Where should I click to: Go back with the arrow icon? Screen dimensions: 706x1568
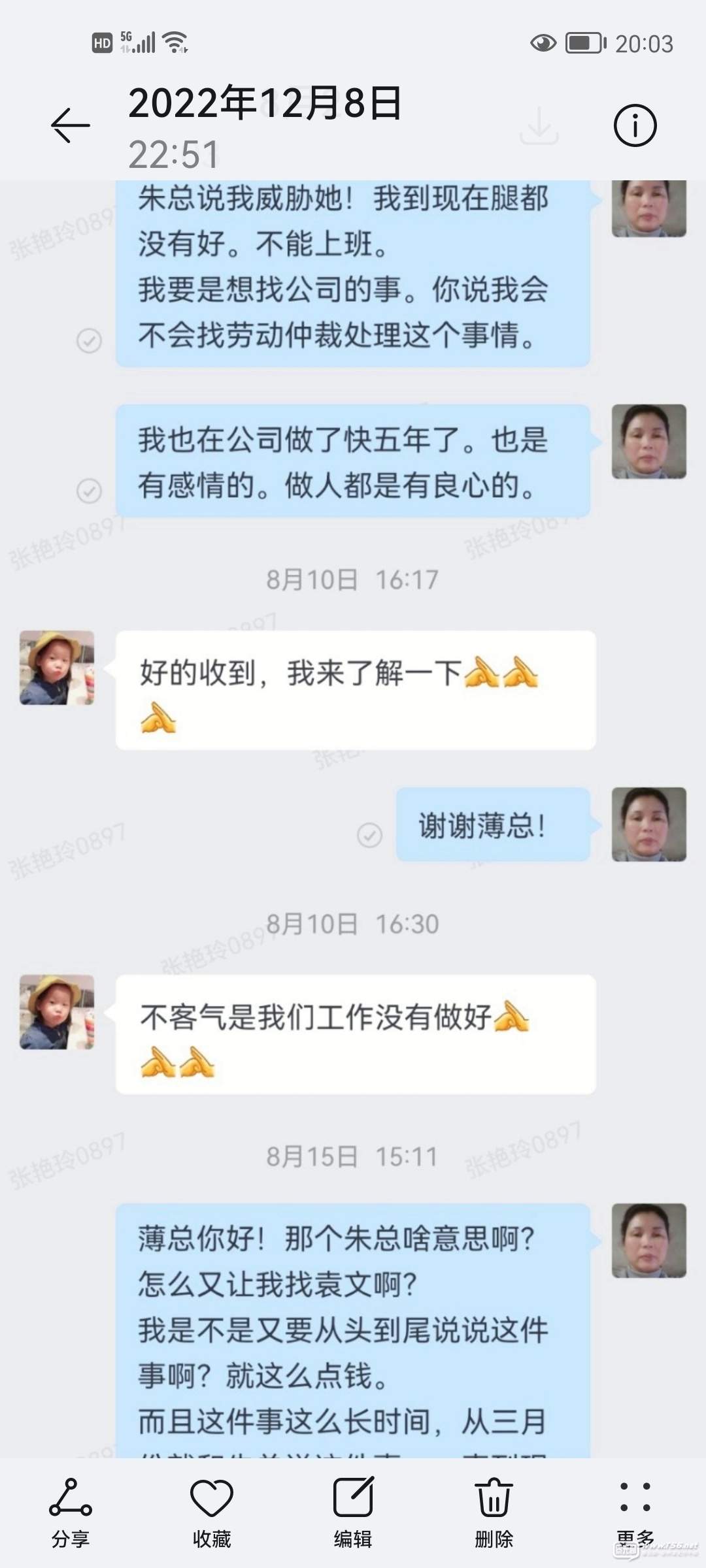click(71, 125)
